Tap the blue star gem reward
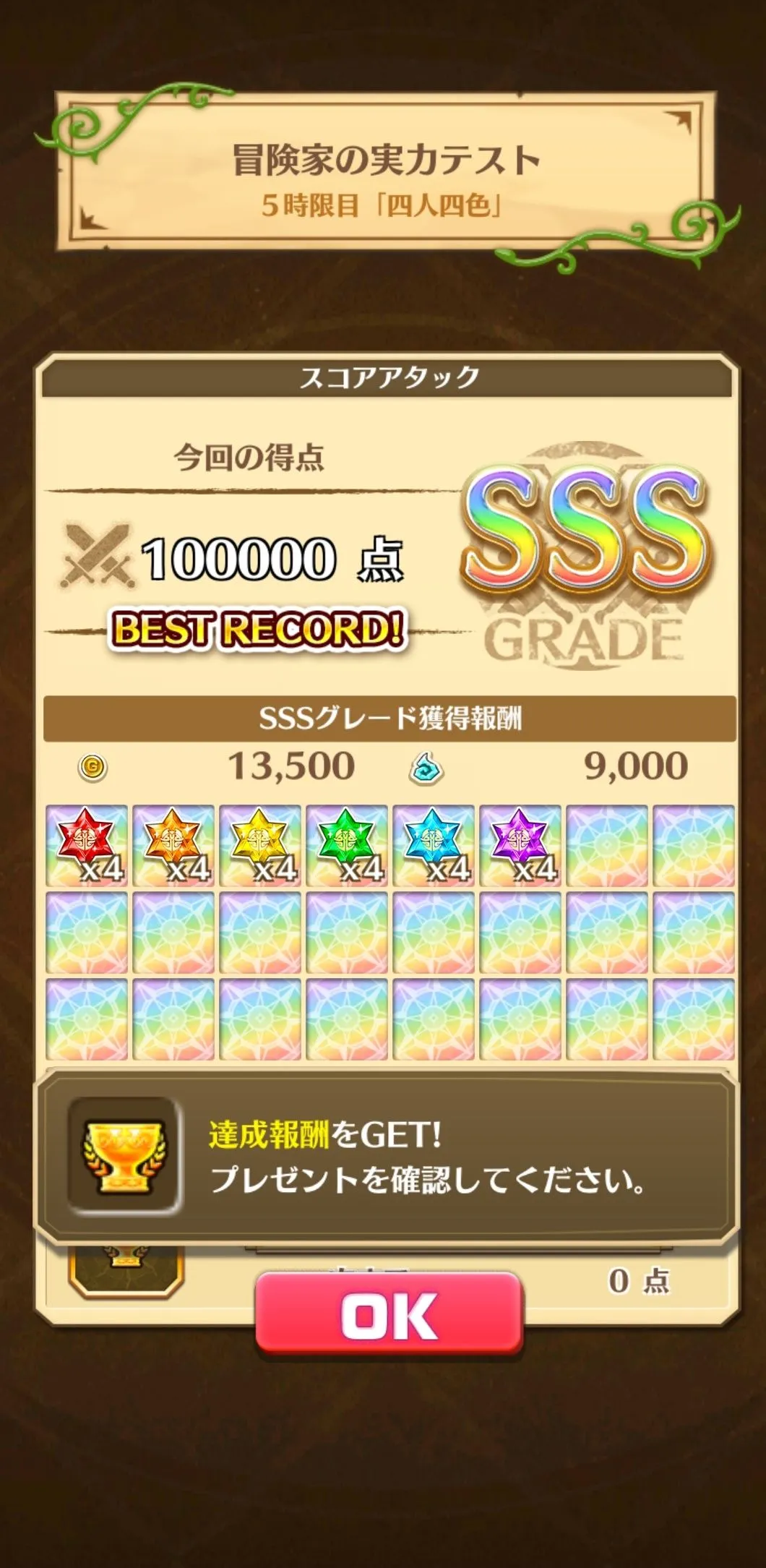The width and height of the screenshot is (766, 1568). click(434, 845)
